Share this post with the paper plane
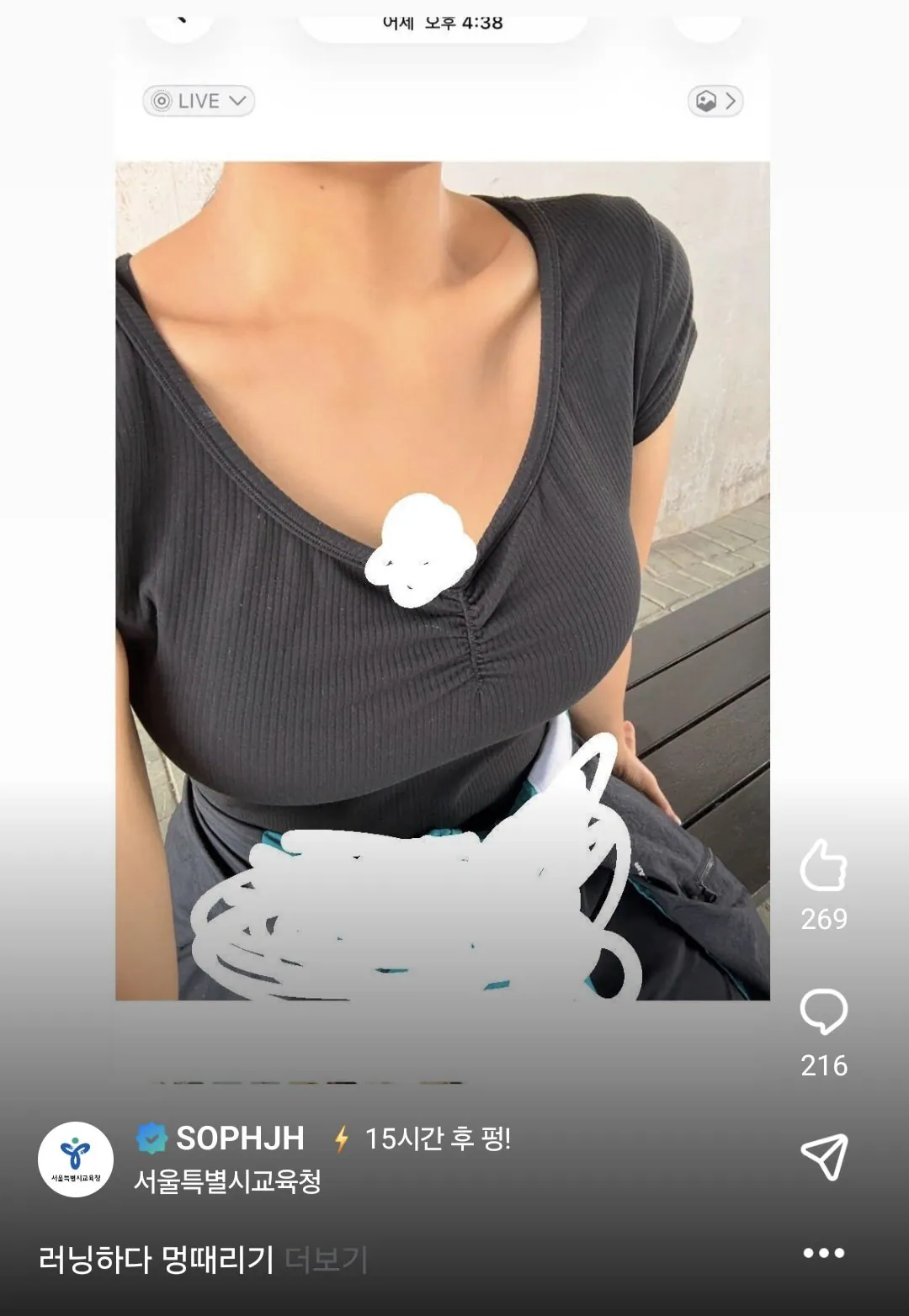Screen dimensions: 909x1316 coord(823,1157)
